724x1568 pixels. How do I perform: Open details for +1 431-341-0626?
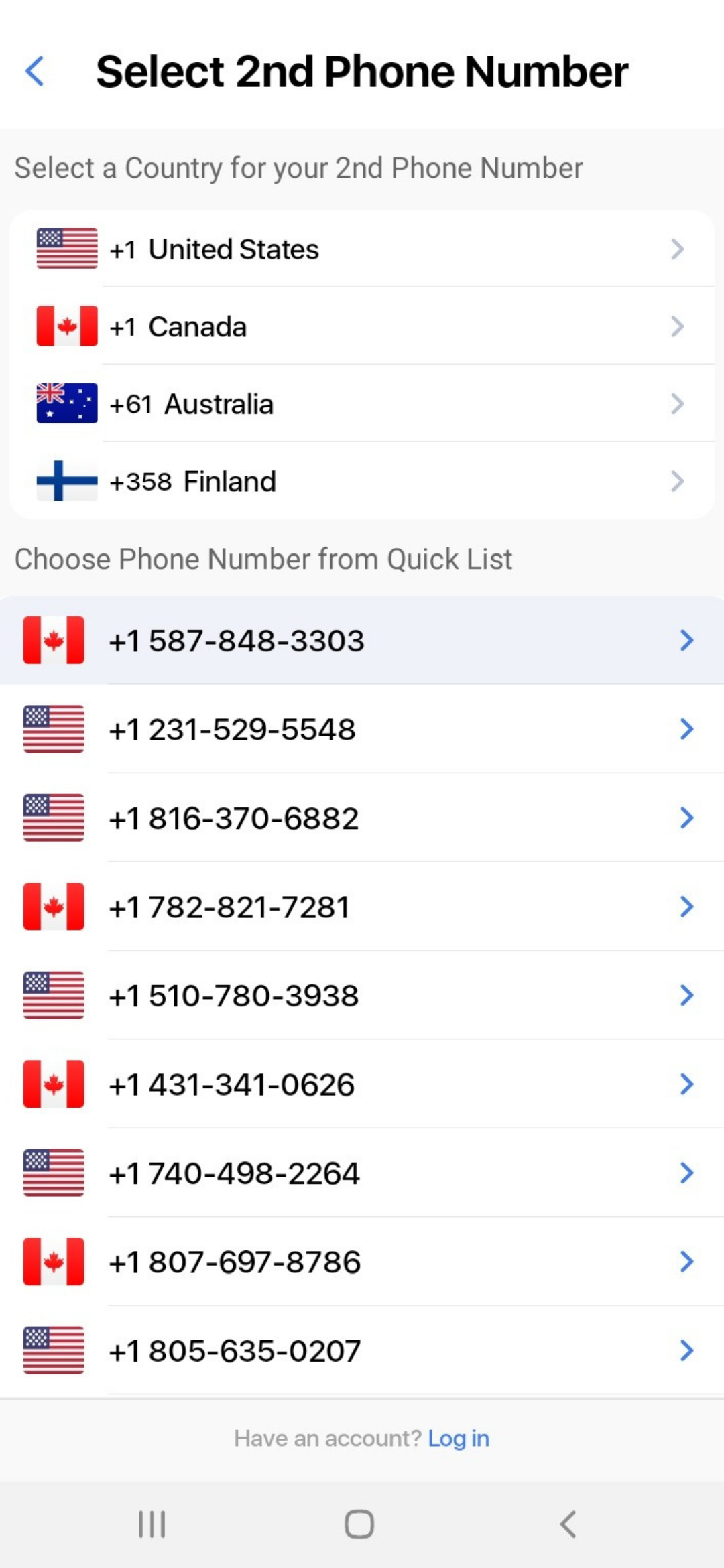pos(362,1084)
